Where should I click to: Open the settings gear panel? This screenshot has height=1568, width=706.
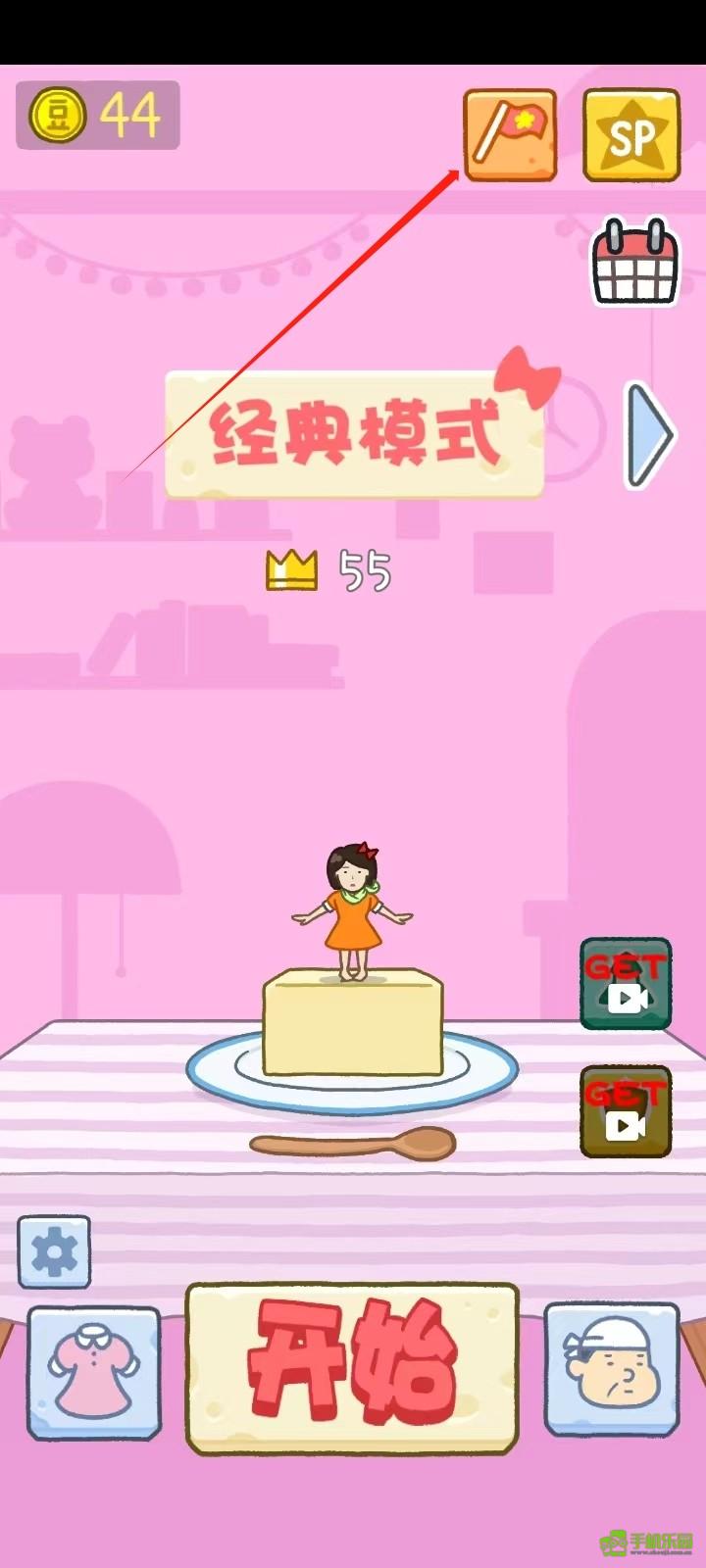click(53, 1251)
